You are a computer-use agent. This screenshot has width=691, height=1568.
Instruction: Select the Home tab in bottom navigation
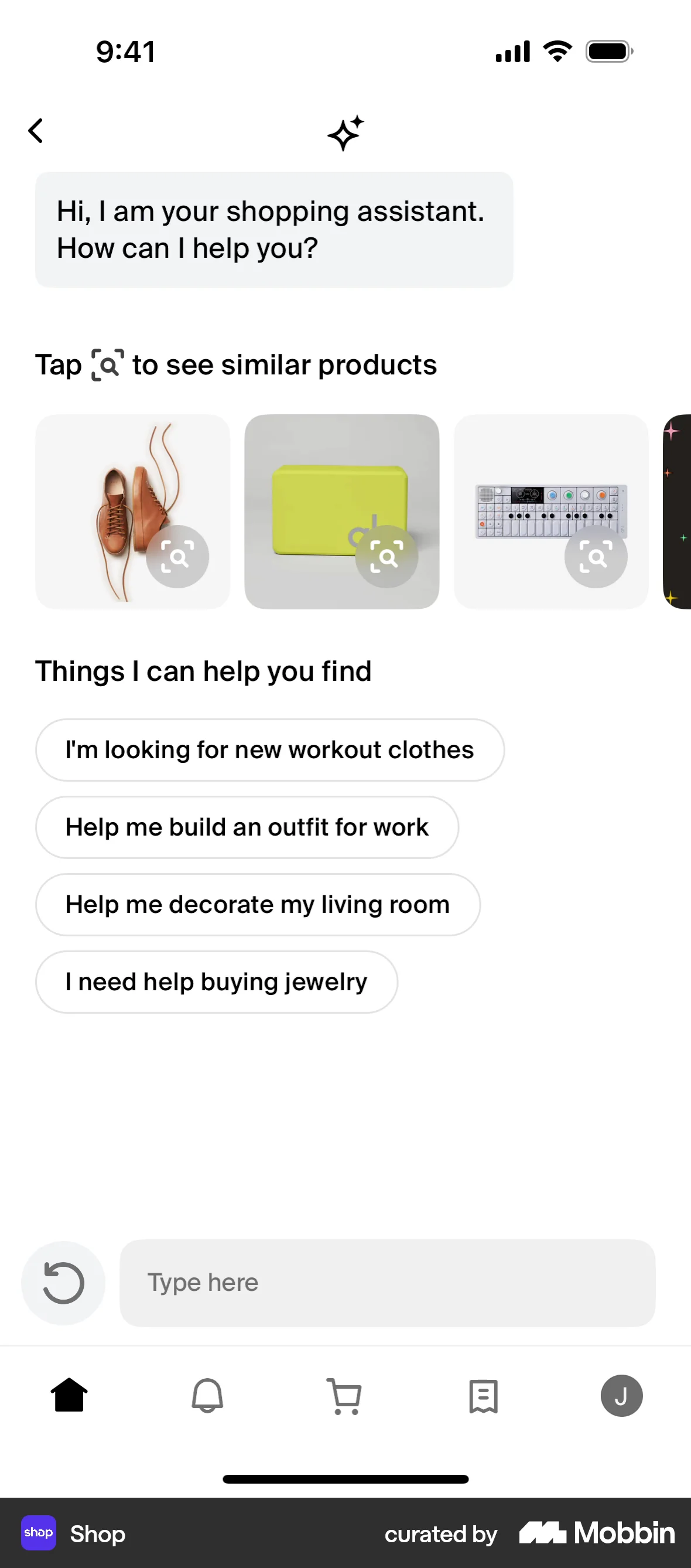tap(69, 1396)
